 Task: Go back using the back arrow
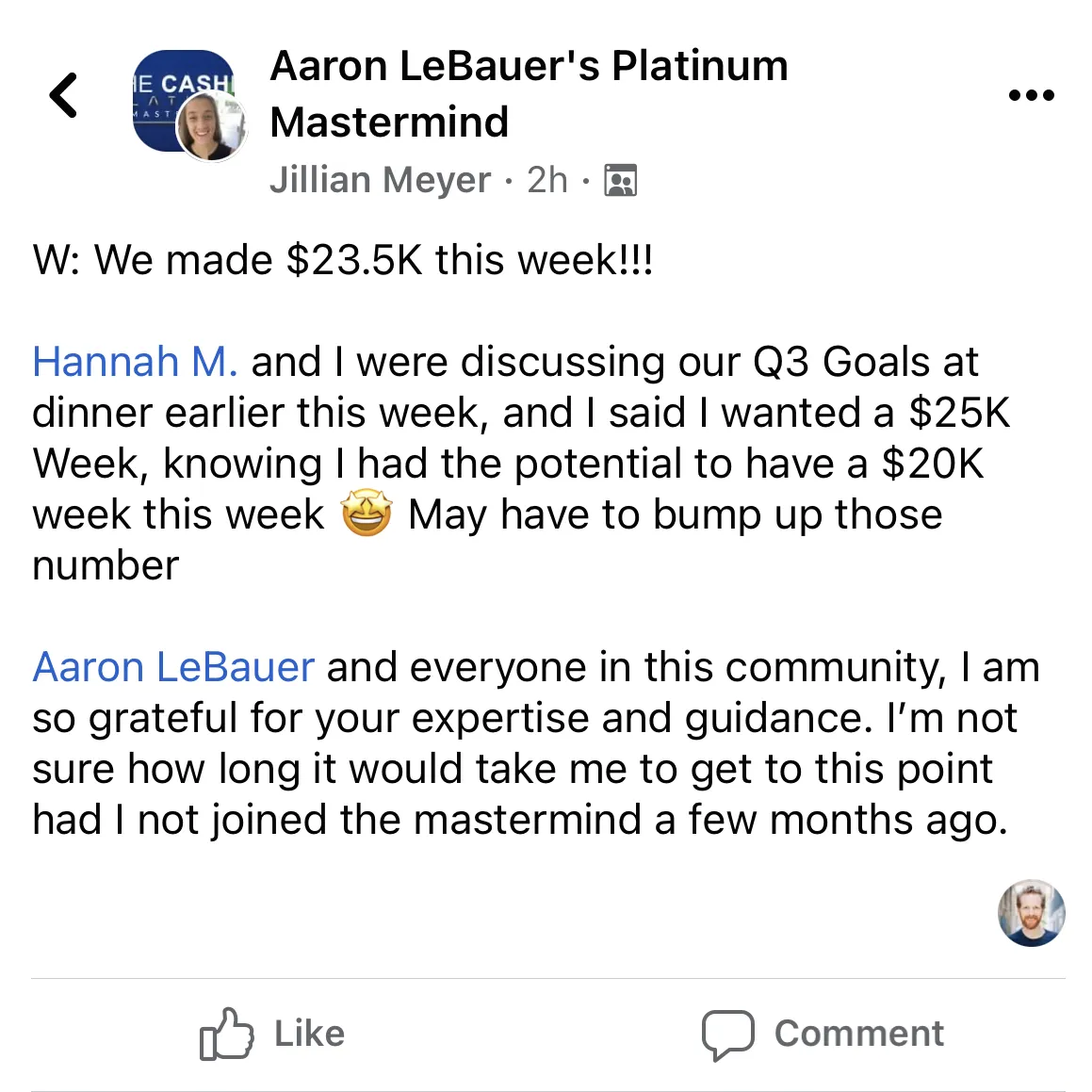63,95
